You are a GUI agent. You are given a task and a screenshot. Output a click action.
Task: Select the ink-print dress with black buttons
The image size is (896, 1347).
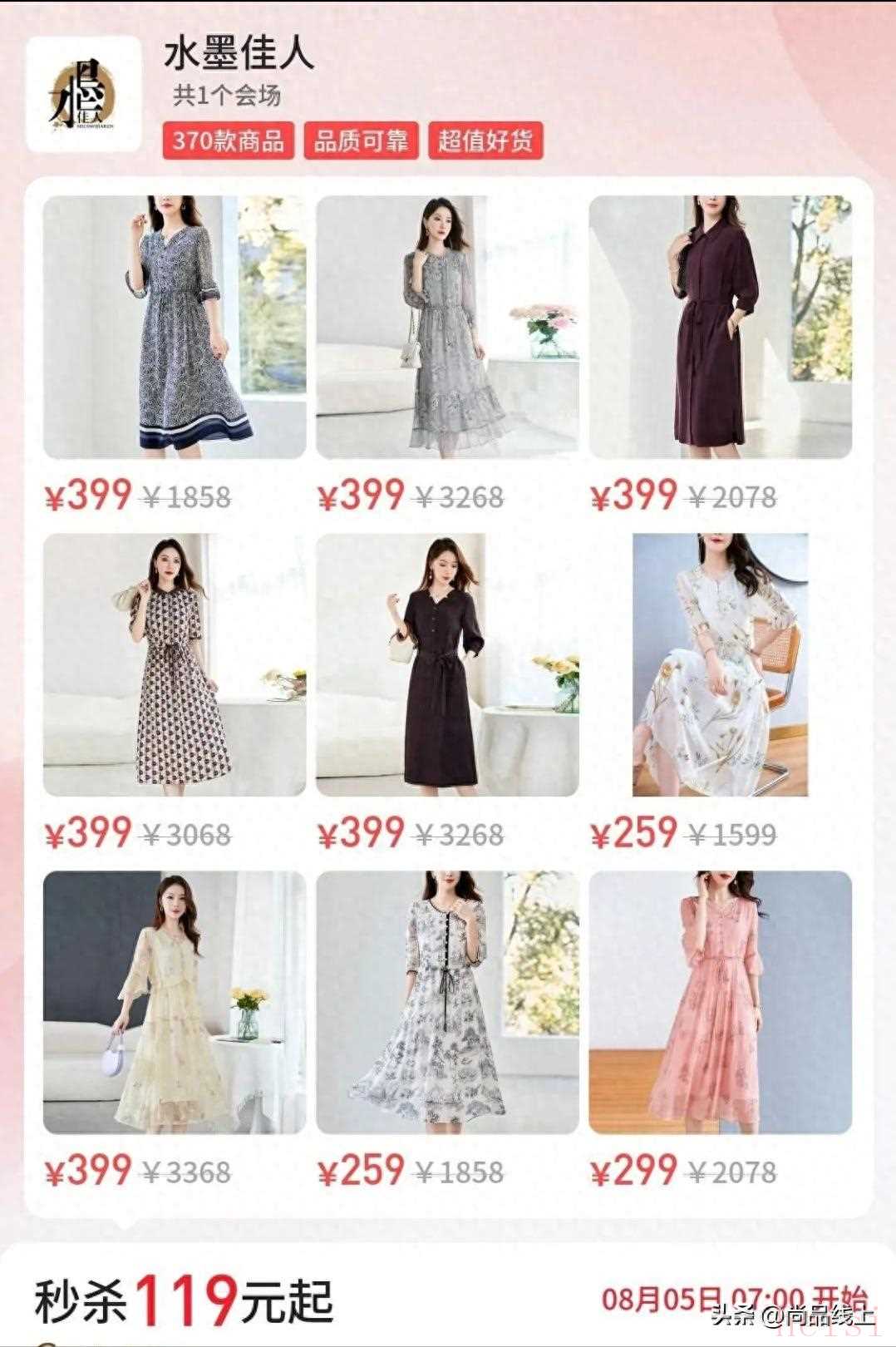(x=447, y=1002)
